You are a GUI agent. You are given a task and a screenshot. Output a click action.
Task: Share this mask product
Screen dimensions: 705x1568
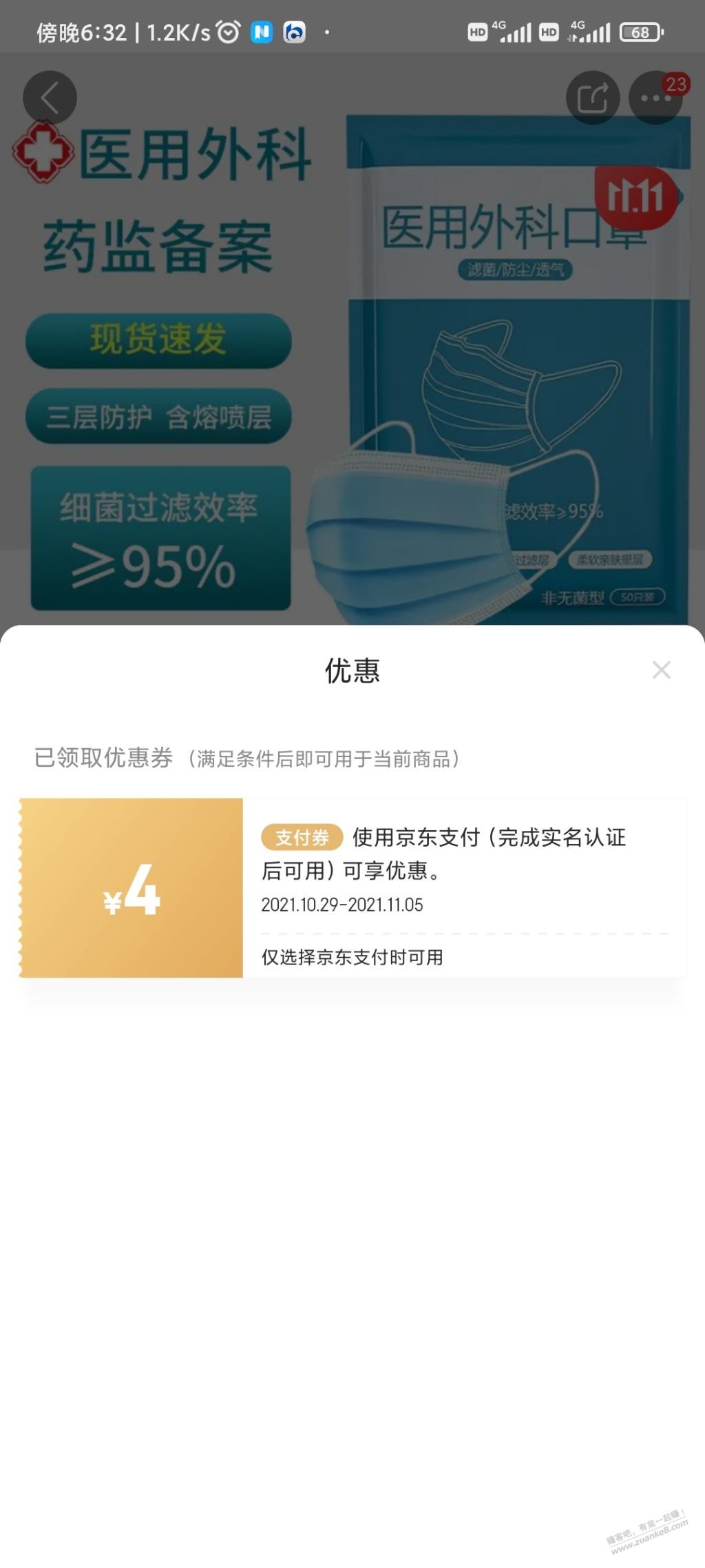(593, 98)
